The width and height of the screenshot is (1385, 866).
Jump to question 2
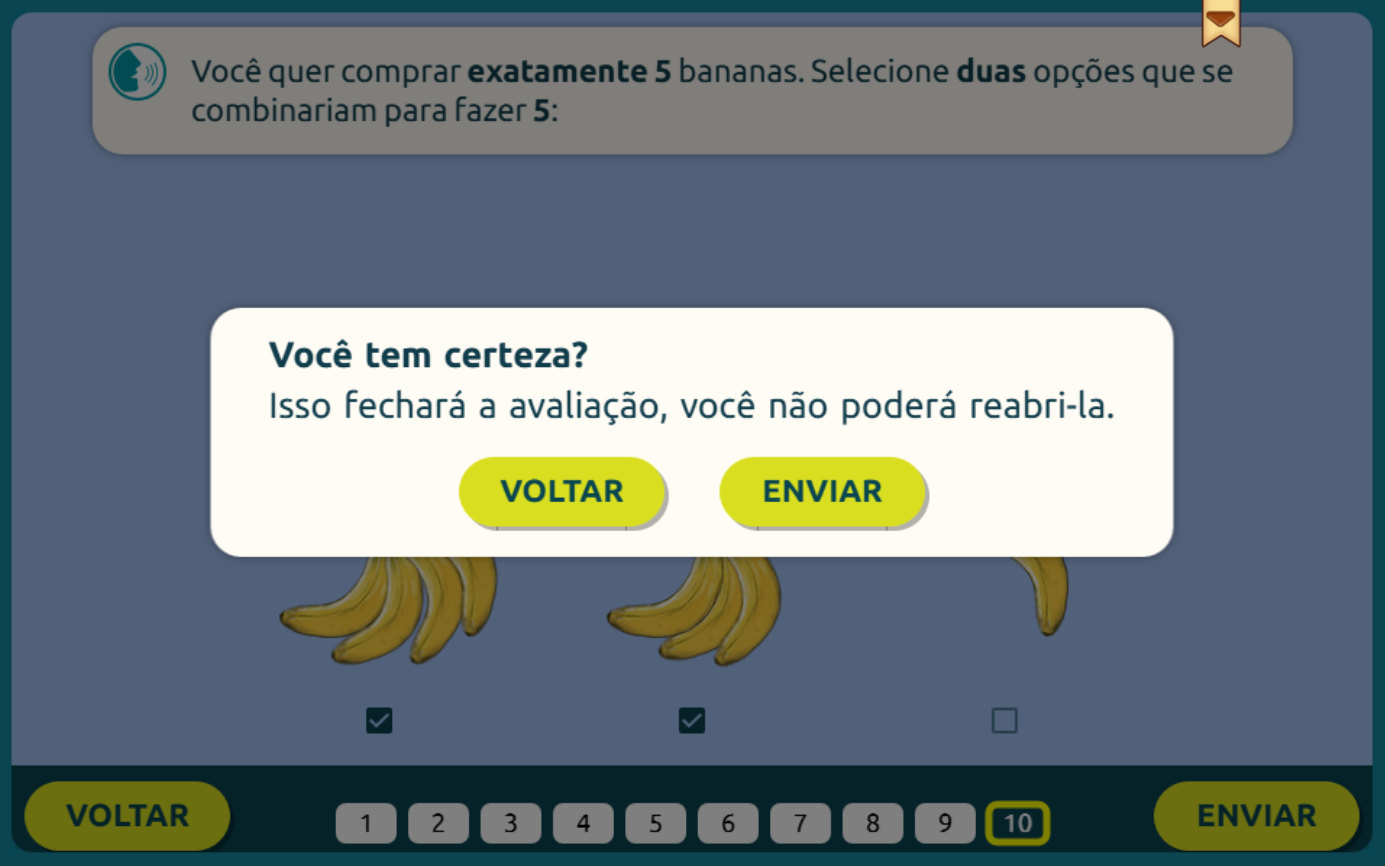438,823
